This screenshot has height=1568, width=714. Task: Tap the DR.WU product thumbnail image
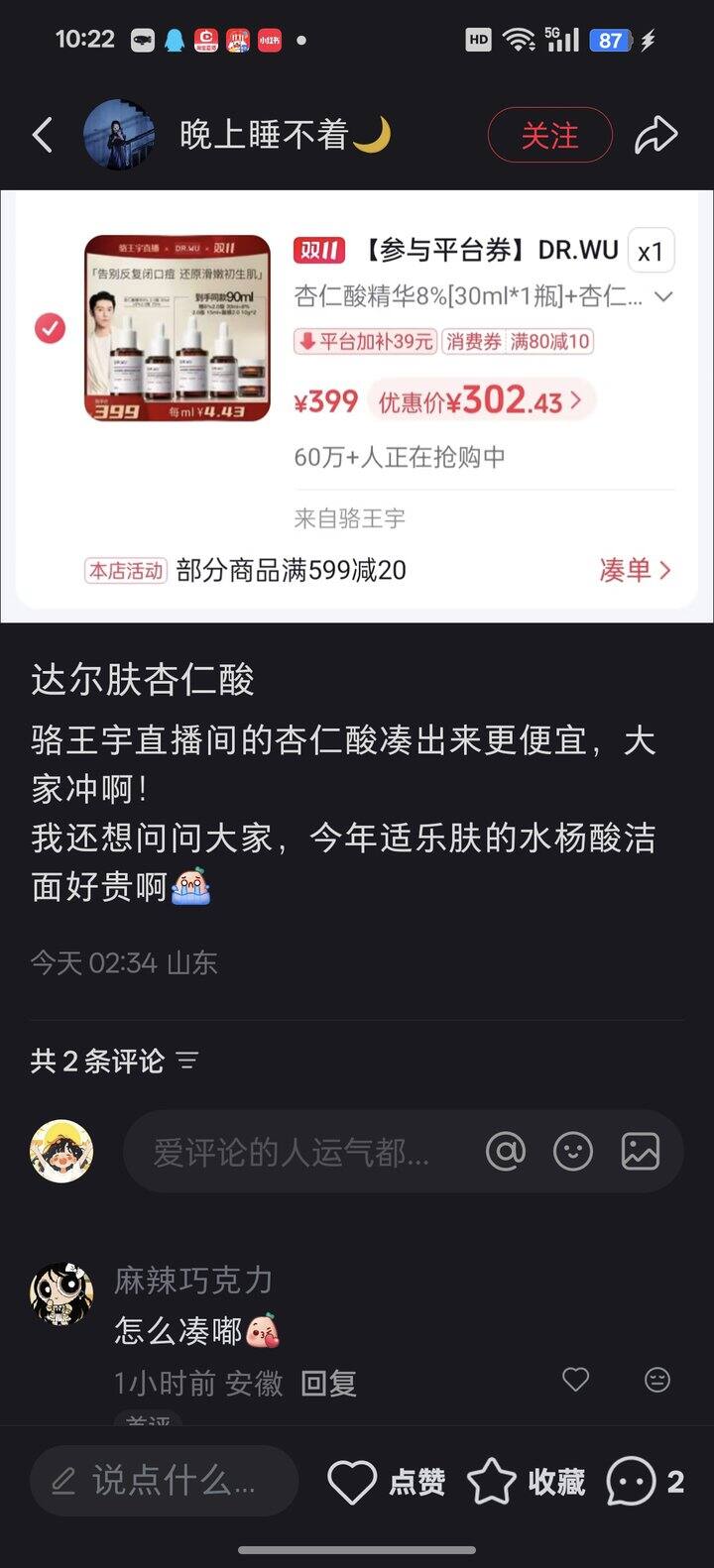click(178, 328)
